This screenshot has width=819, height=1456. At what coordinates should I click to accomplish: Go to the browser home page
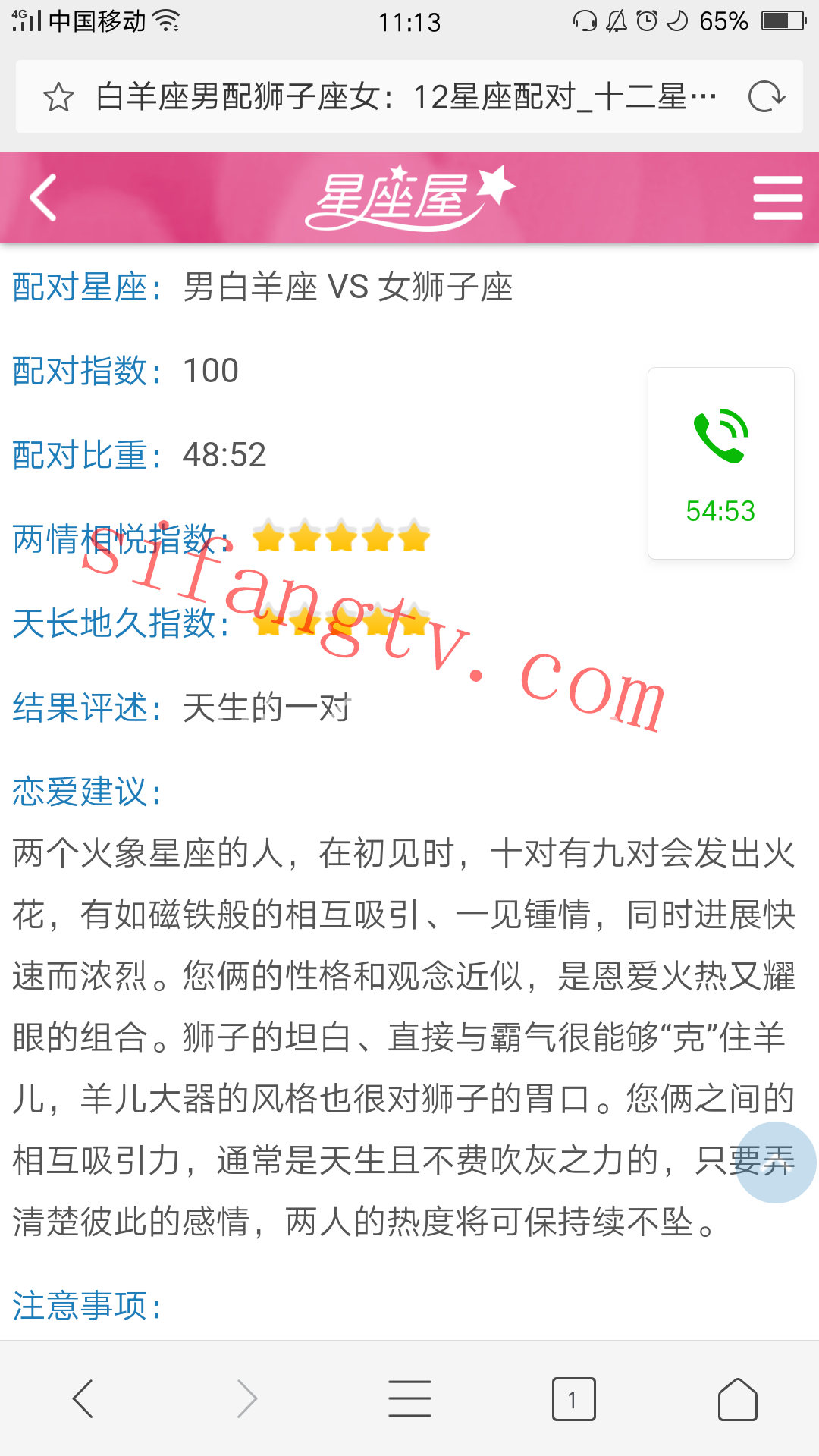(737, 1398)
